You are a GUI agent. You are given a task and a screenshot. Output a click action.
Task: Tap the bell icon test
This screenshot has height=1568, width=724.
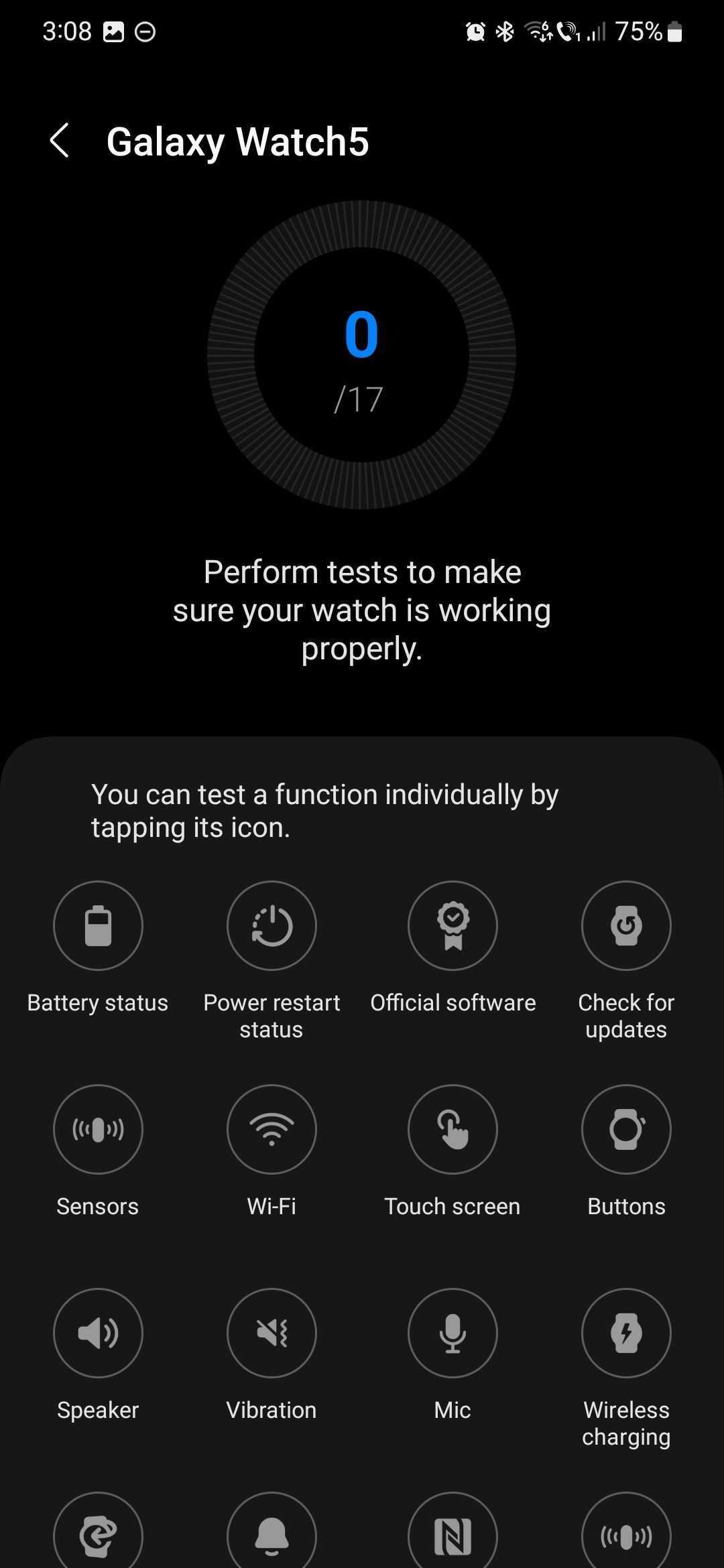click(271, 1534)
